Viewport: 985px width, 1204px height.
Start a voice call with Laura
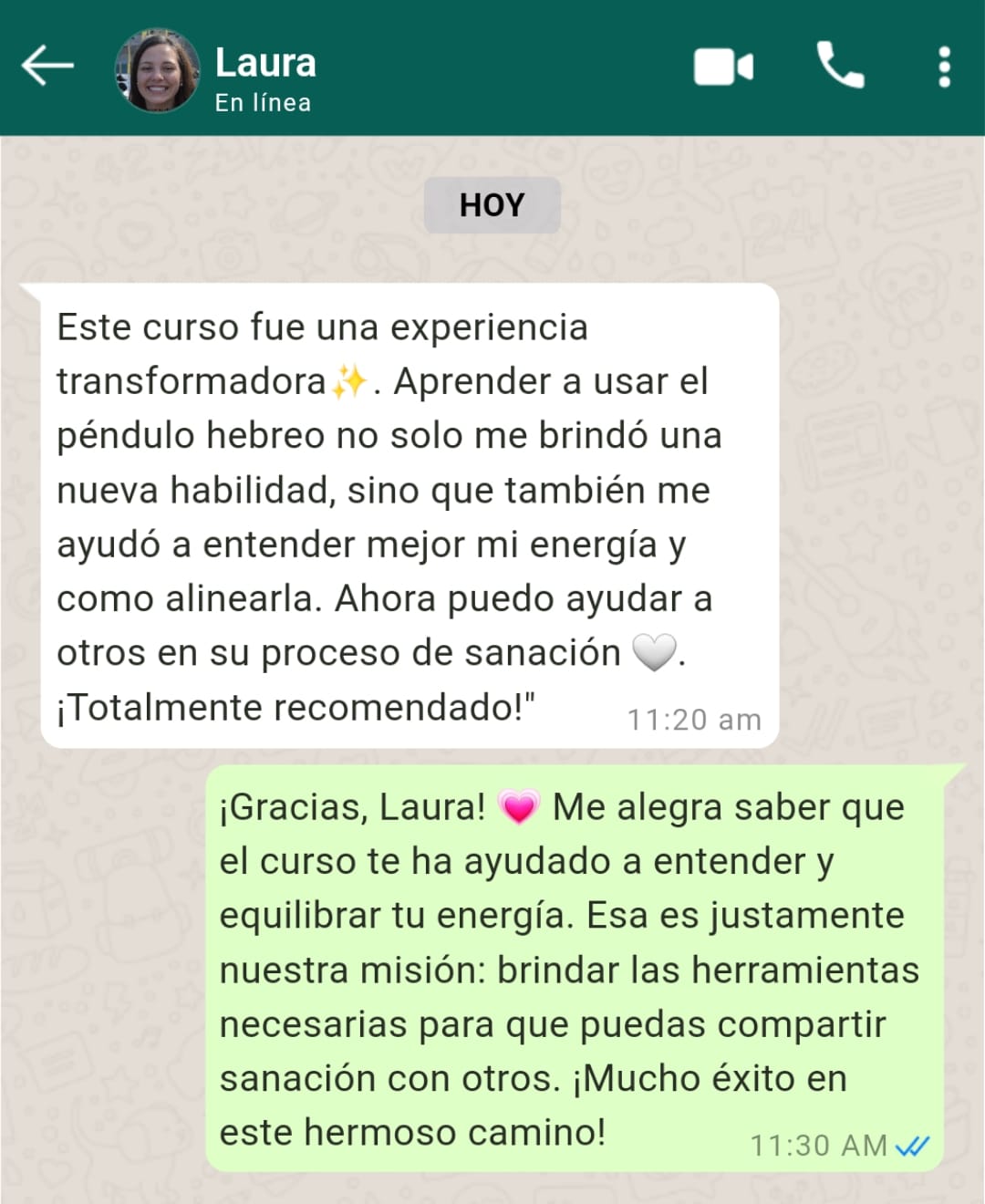click(x=839, y=66)
